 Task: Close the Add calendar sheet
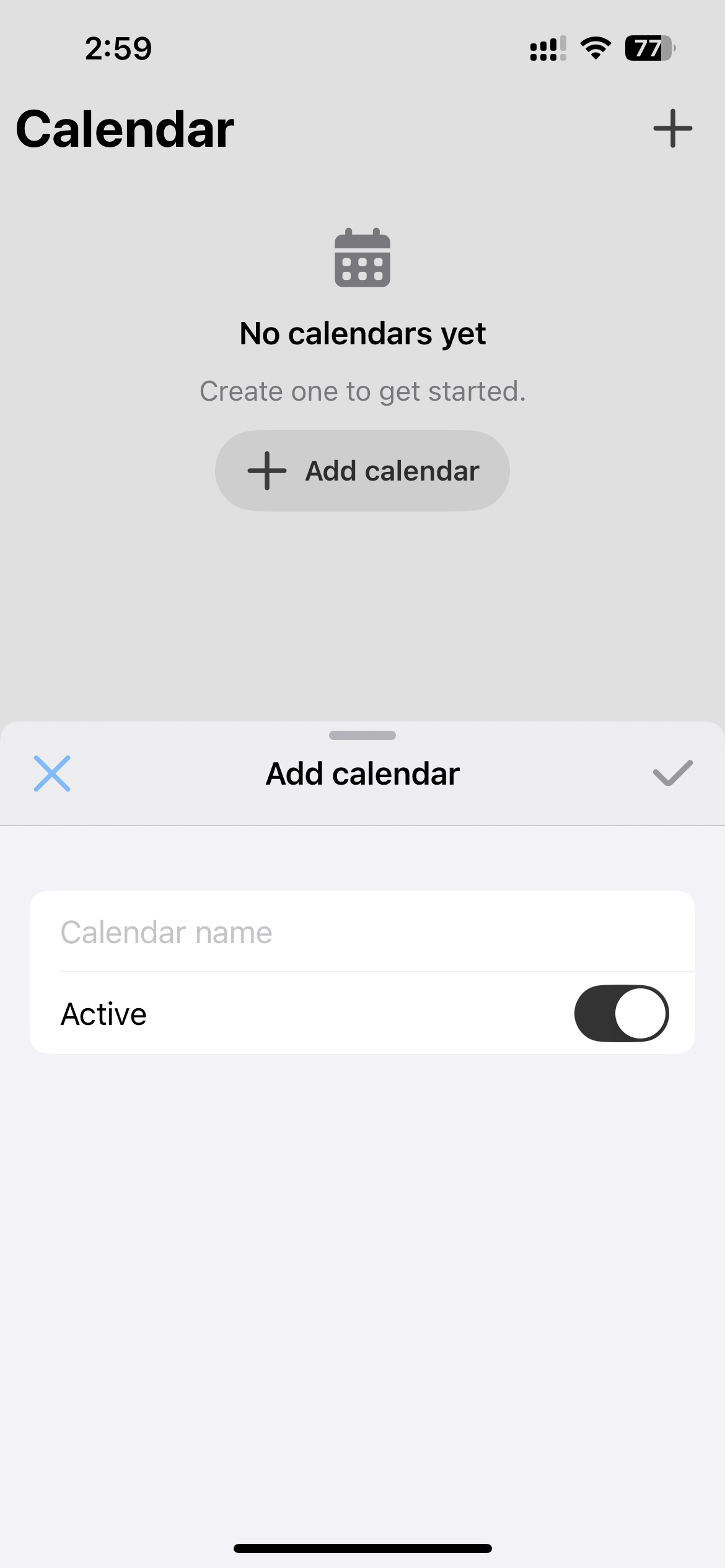pyautogui.click(x=52, y=773)
